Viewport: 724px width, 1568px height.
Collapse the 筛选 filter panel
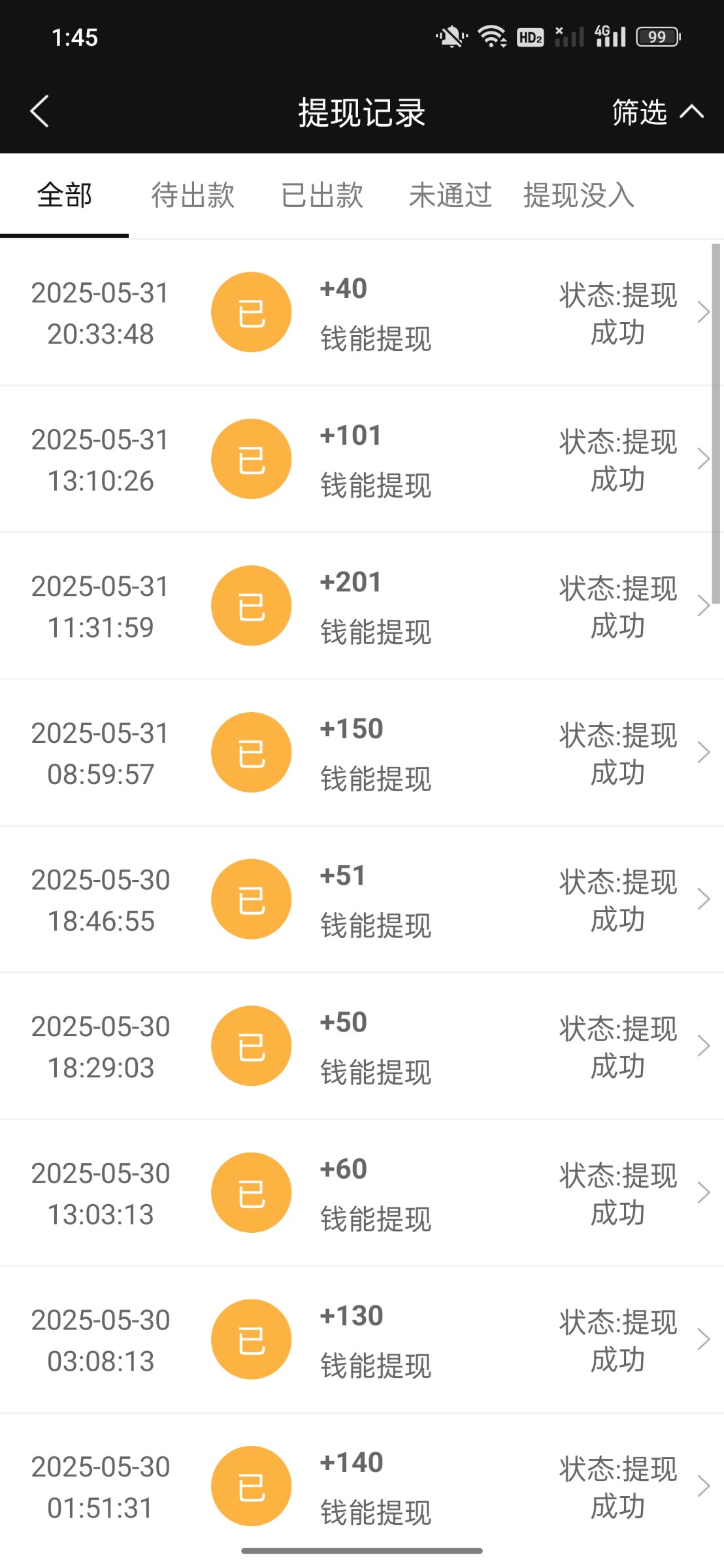657,111
